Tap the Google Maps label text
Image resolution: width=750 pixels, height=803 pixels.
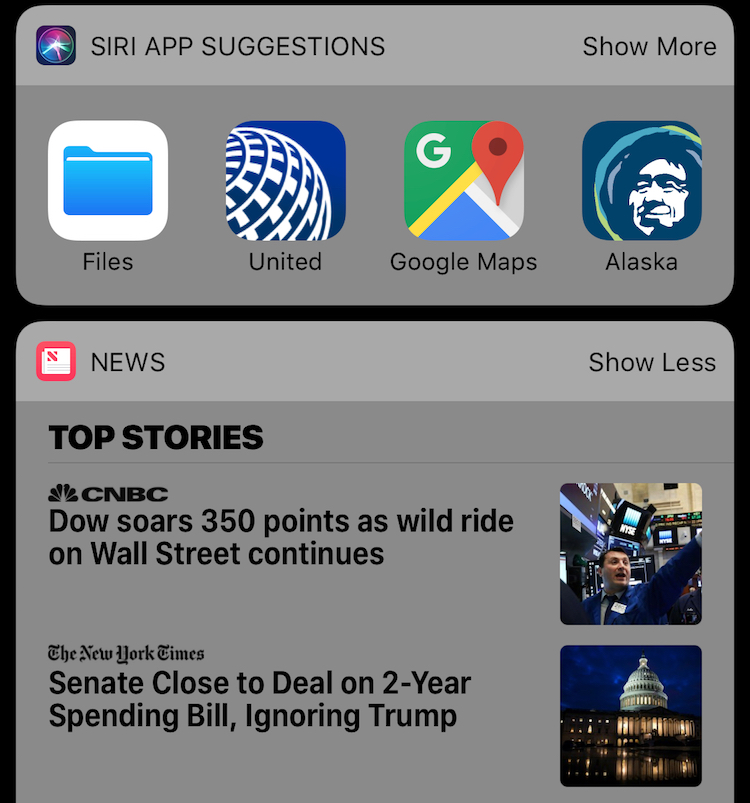coord(463,261)
